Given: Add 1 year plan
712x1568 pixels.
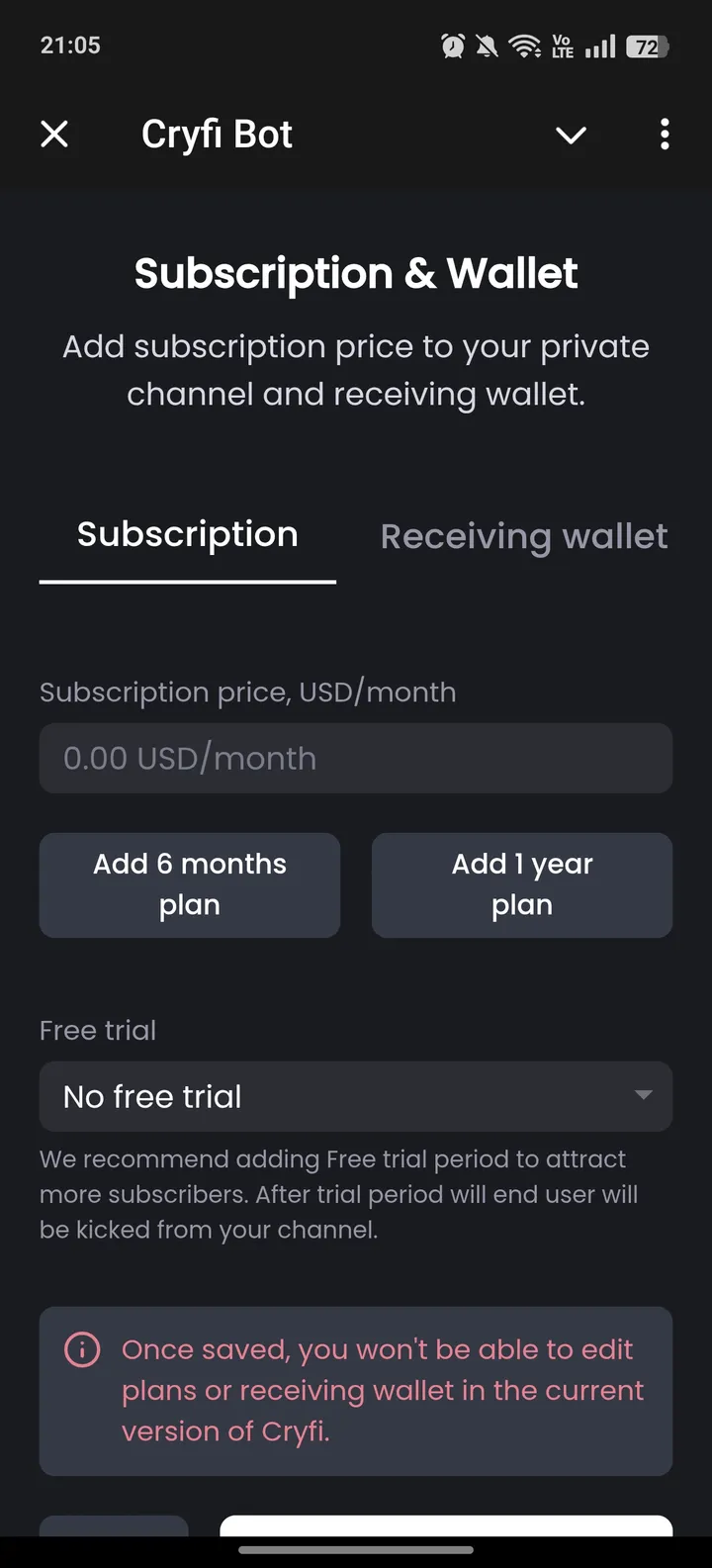Looking at the screenshot, I should pyautogui.click(x=522, y=884).
